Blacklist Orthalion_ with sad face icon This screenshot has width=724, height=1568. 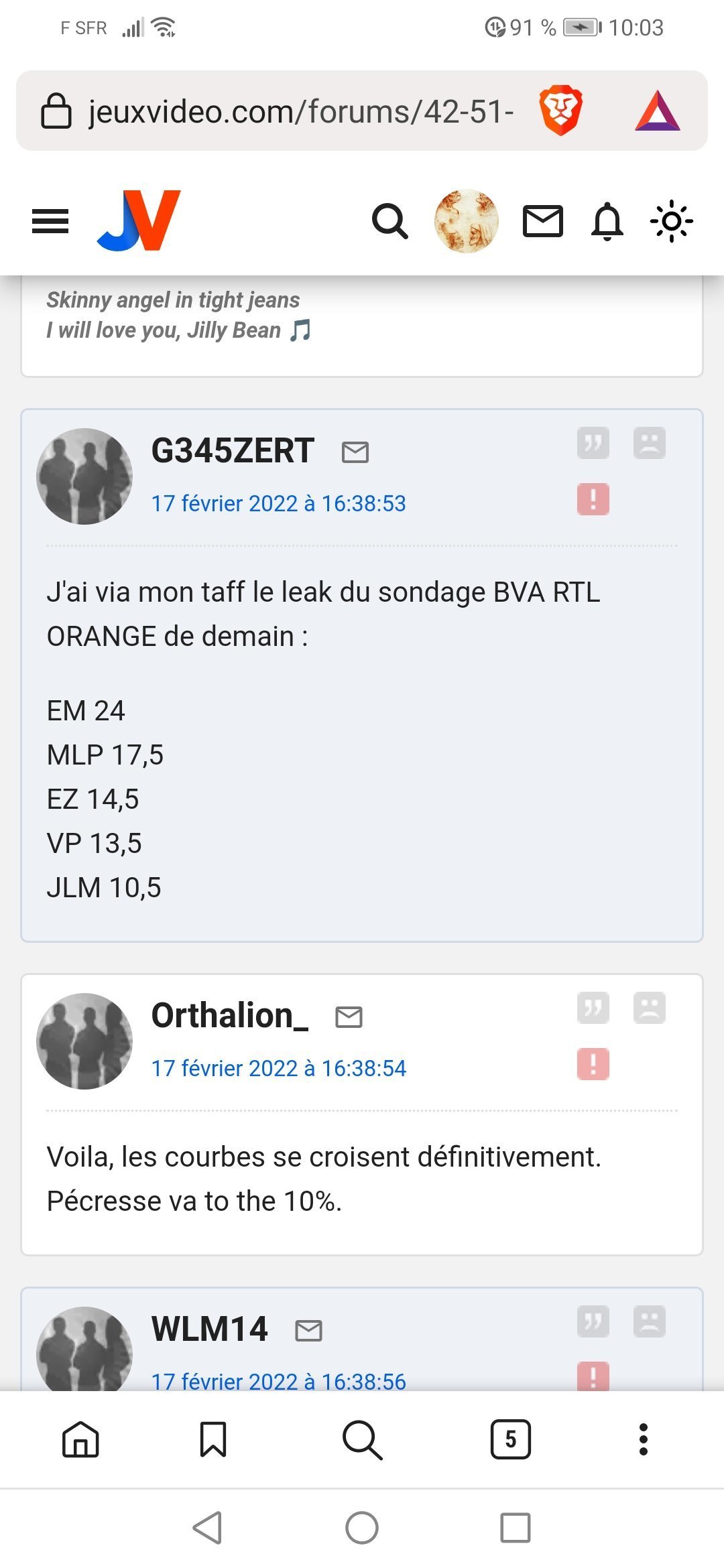click(650, 1008)
